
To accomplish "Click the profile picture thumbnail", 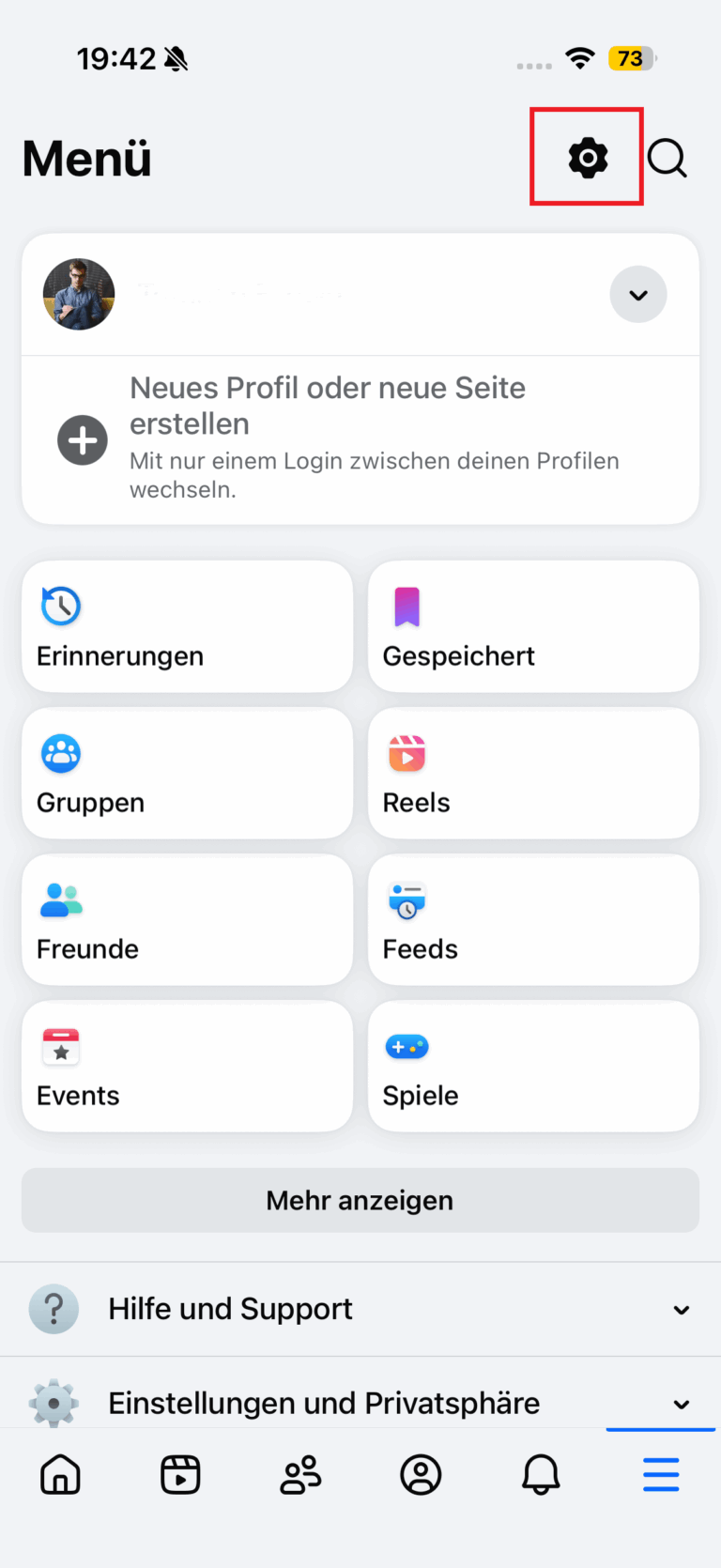I will (79, 294).
